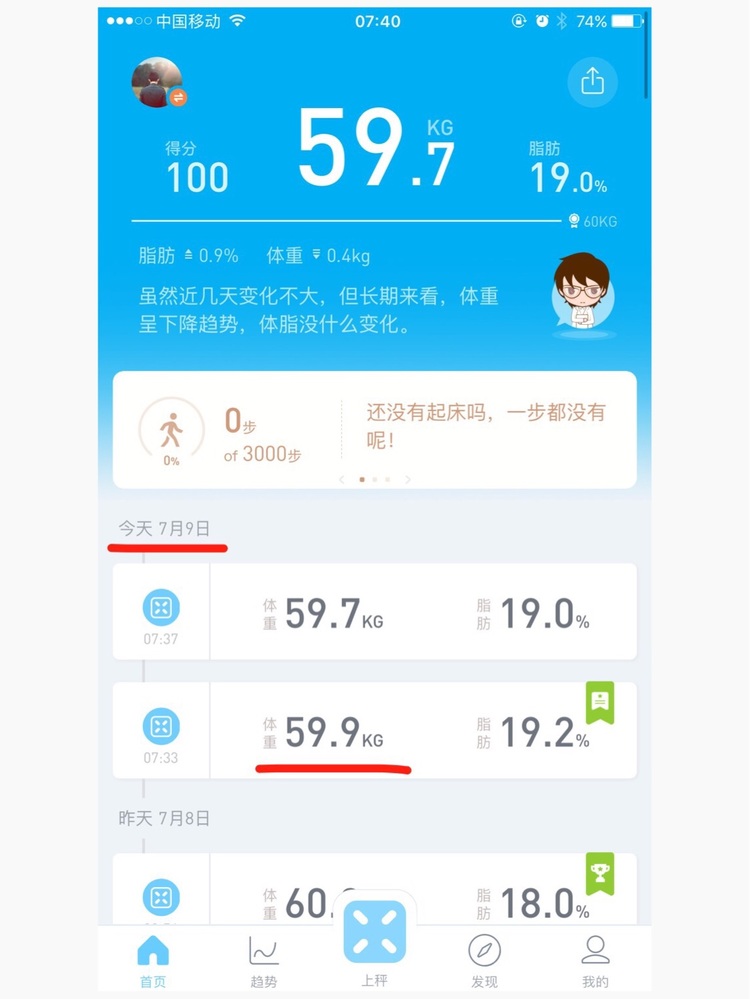Open the 07:33 record of 59.9 KG
This screenshot has height=999, width=750.
374,731
